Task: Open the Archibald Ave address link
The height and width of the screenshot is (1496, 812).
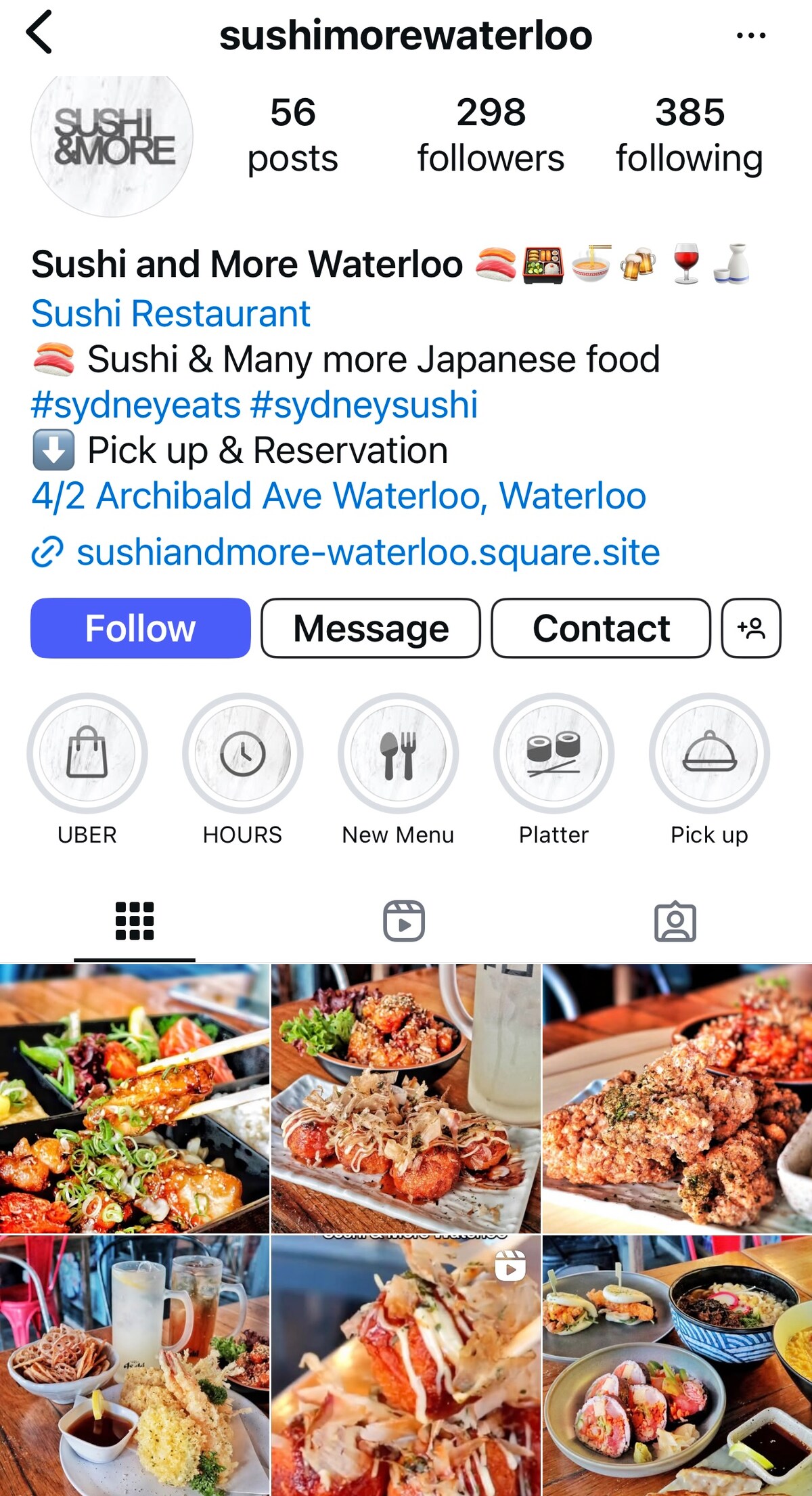Action: pyautogui.click(x=338, y=496)
